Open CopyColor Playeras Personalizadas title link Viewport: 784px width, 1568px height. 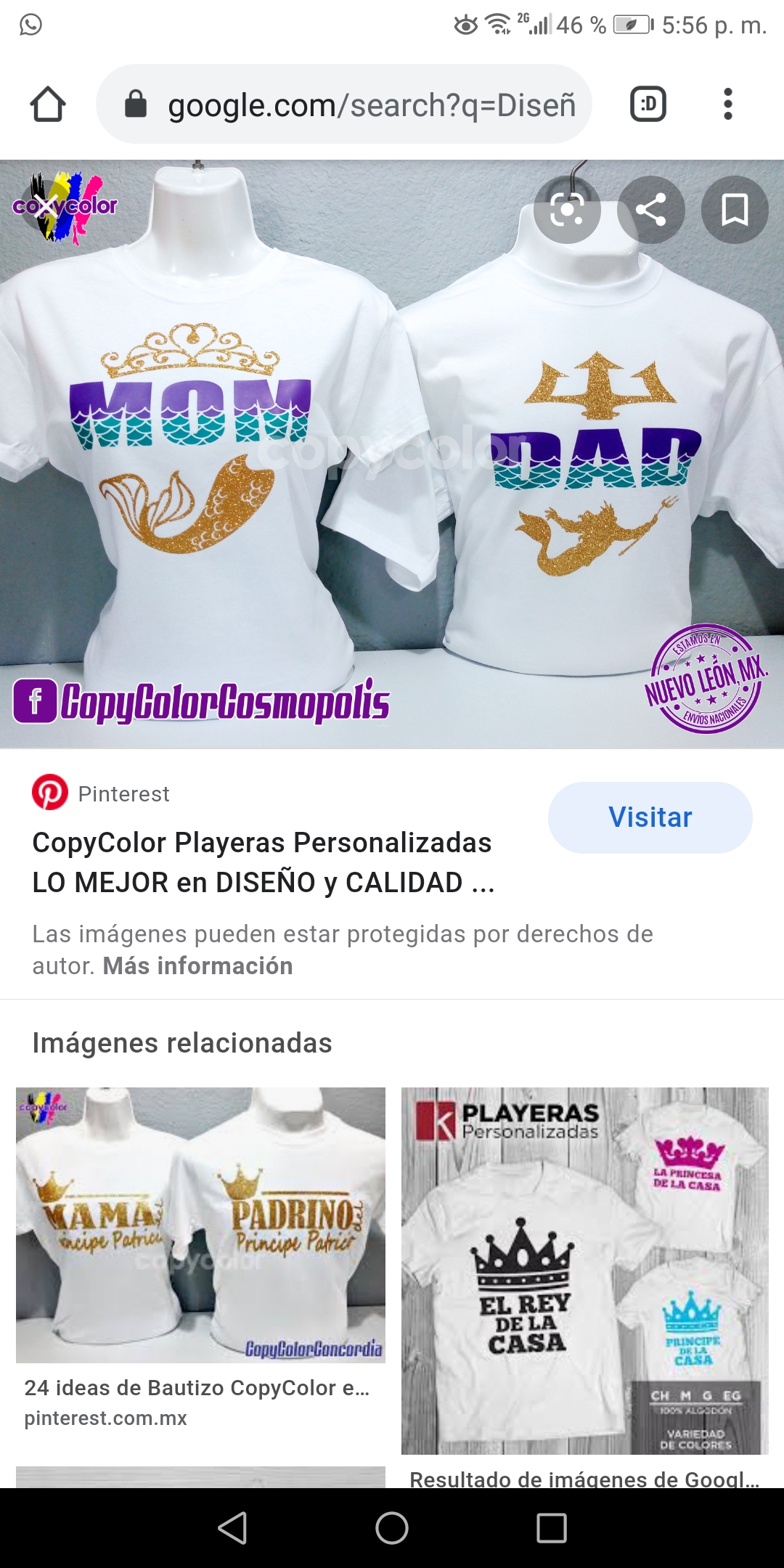(263, 862)
